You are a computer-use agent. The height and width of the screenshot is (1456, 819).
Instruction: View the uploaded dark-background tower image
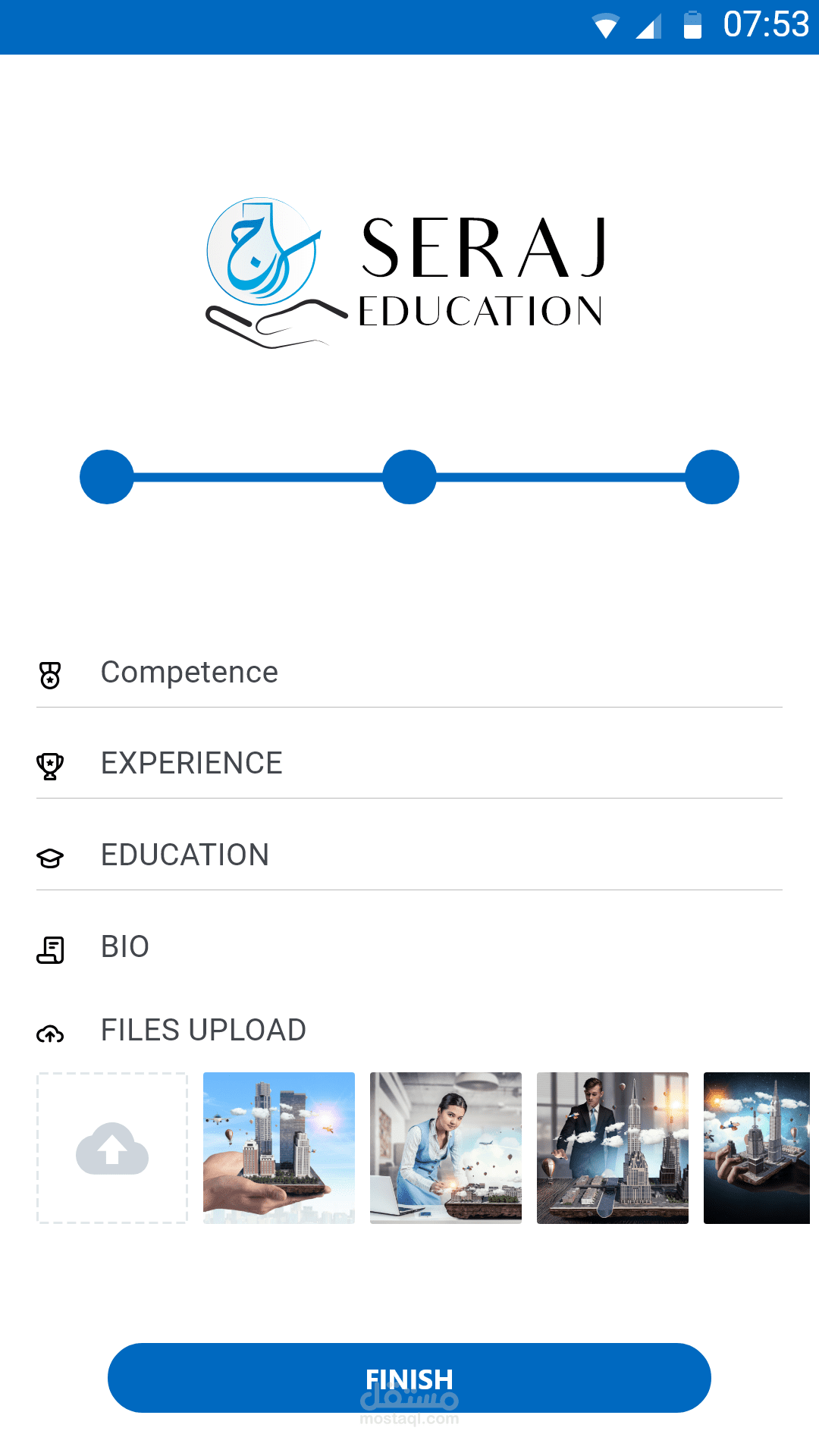tap(757, 1147)
